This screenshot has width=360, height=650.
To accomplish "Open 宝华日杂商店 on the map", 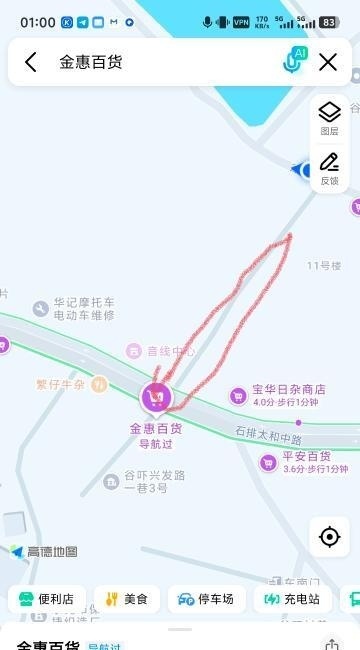I will (x=278, y=395).
